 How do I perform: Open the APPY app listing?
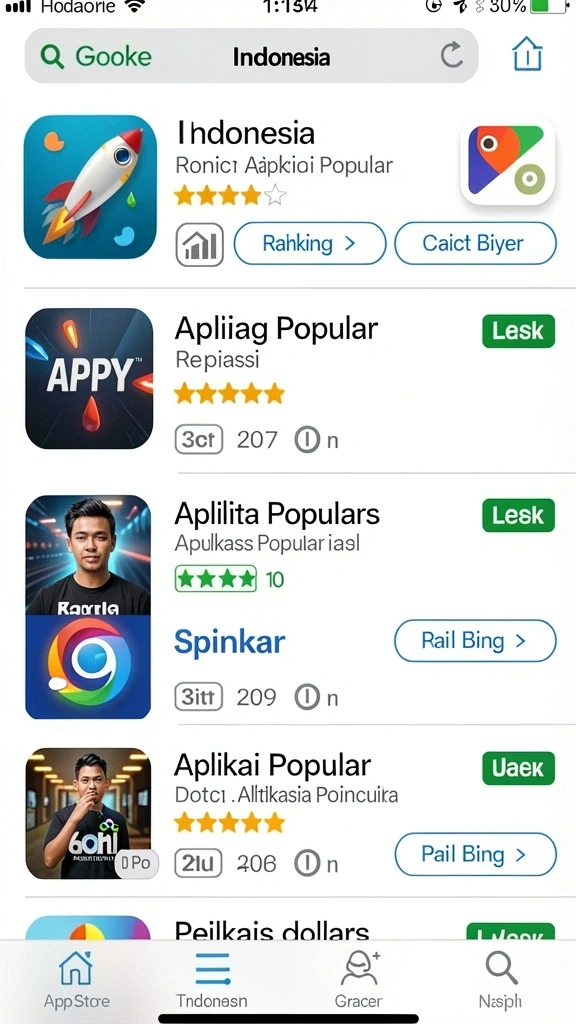tap(89, 378)
